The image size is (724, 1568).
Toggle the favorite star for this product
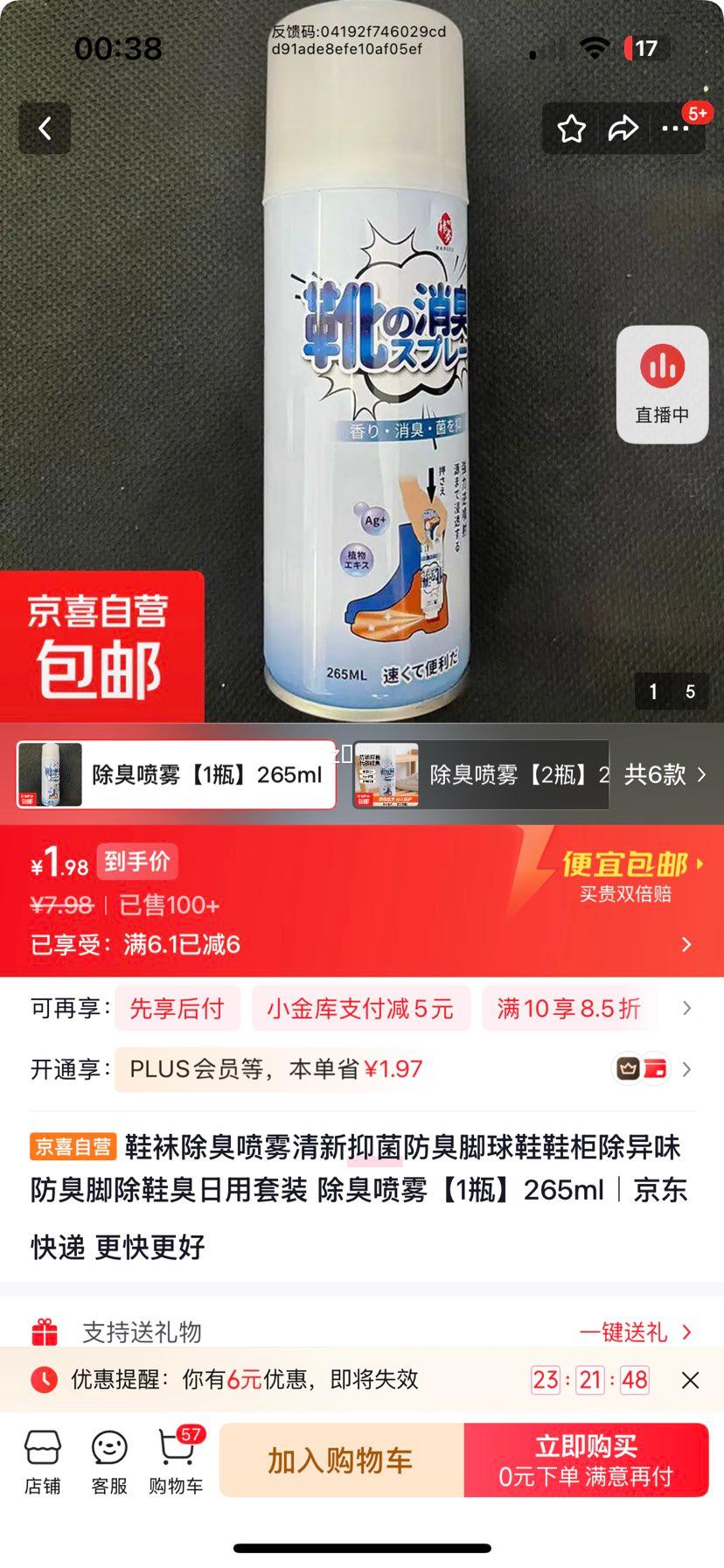coord(572,128)
